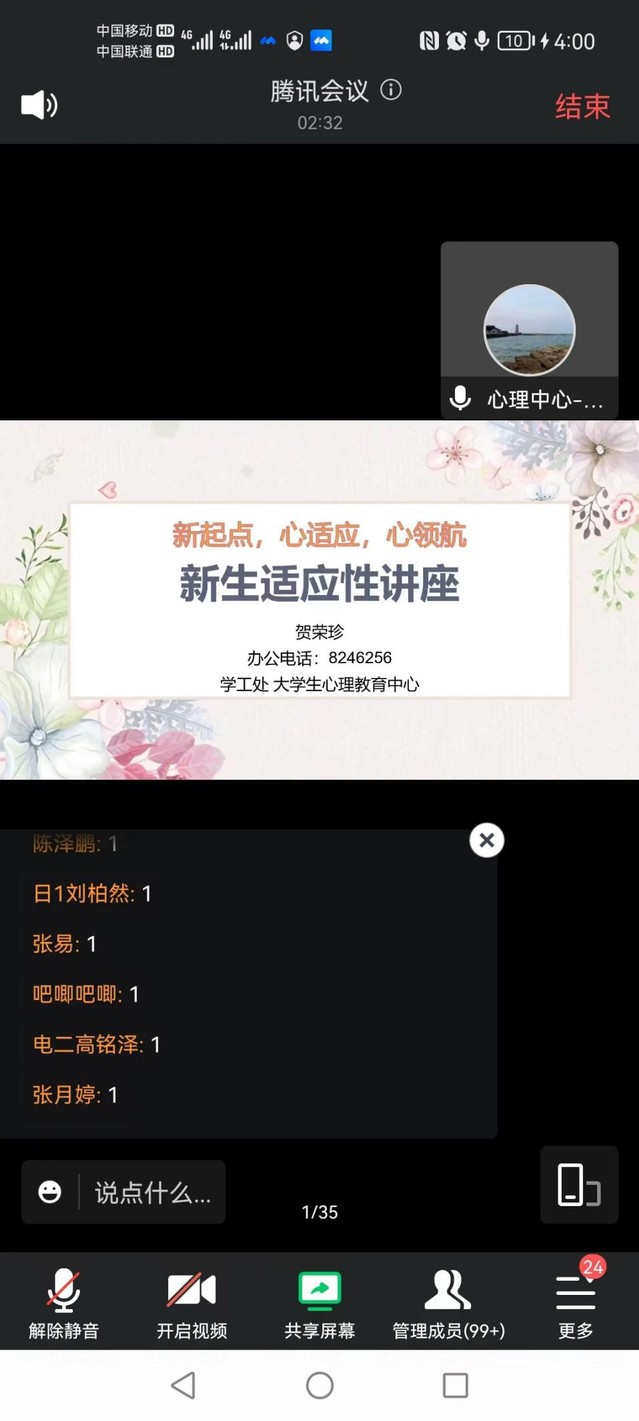The width and height of the screenshot is (639, 1421).
Task: Tap the 说点什么 chat input field
Action: tap(152, 1192)
